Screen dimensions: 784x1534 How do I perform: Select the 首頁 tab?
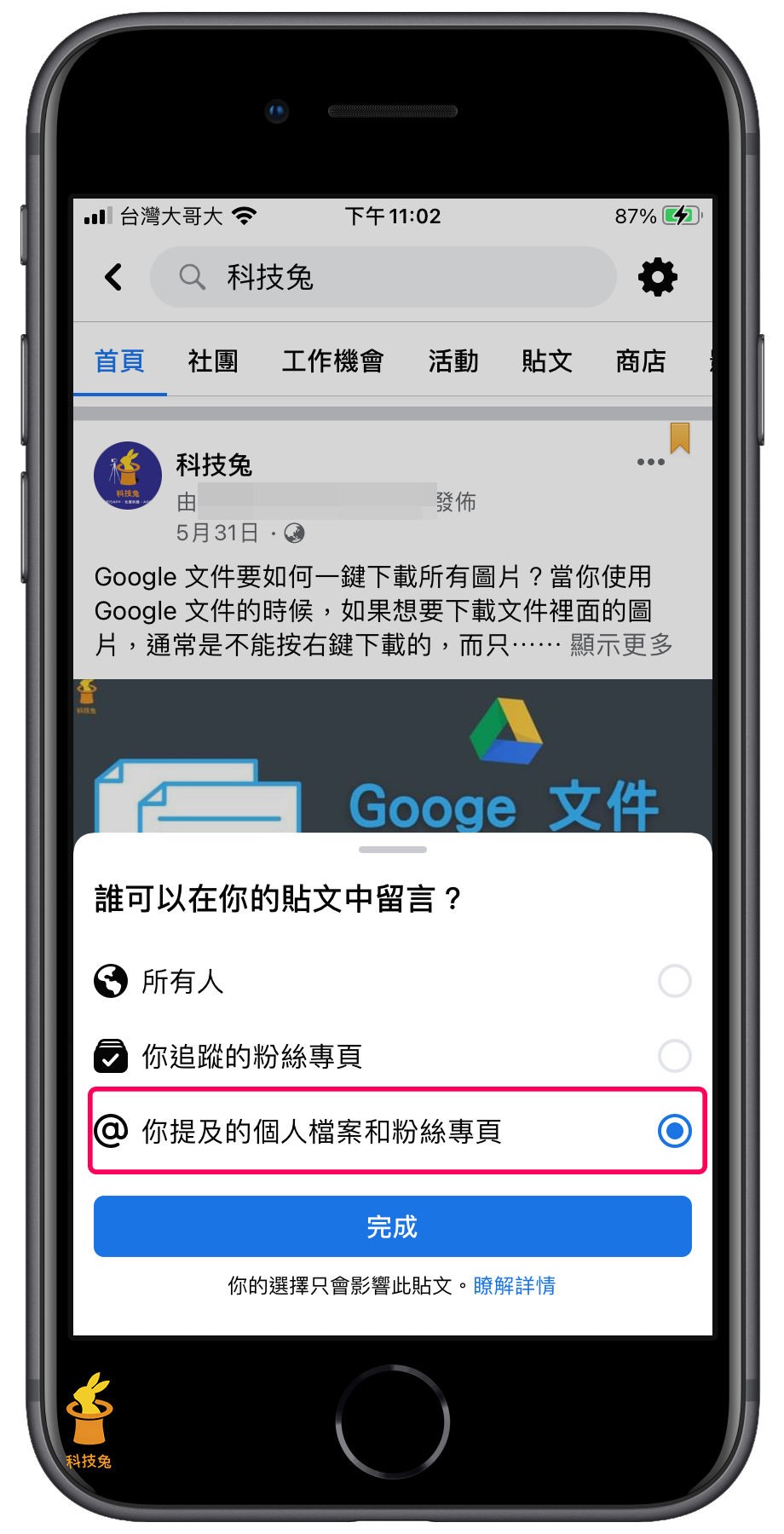[x=119, y=361]
